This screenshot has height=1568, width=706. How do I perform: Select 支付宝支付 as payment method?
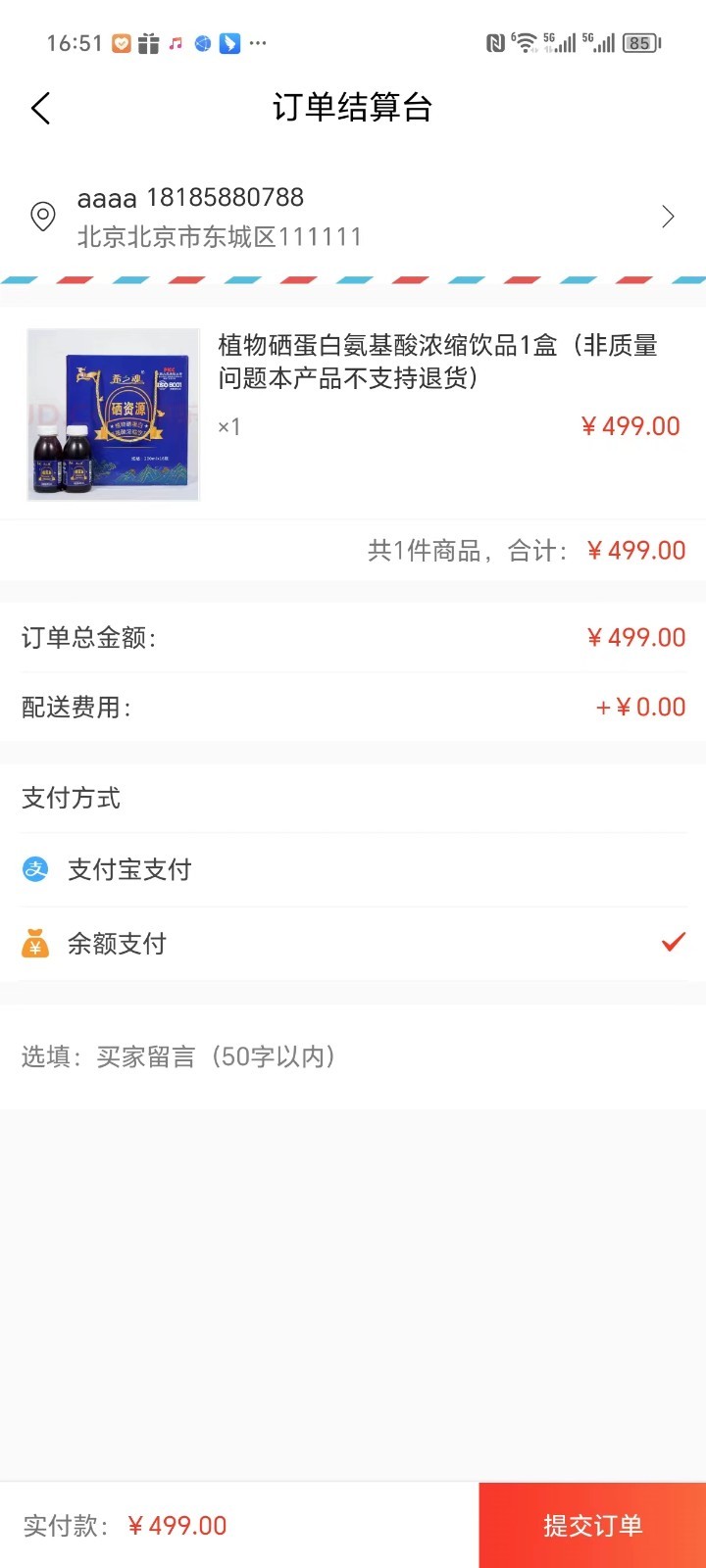point(353,869)
